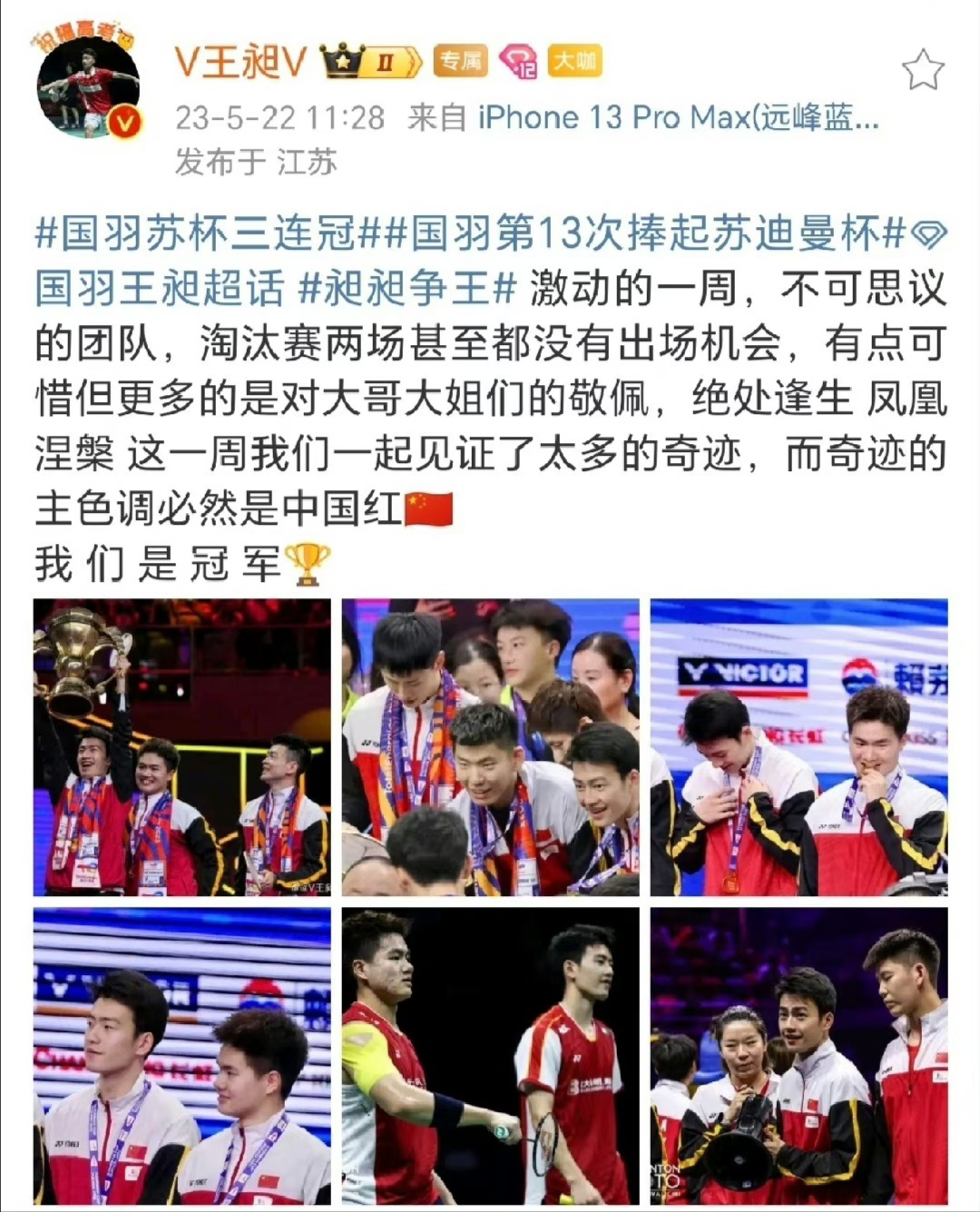View the photo of two players in white jackets
This screenshot has height=1212, width=980.
182,1056
